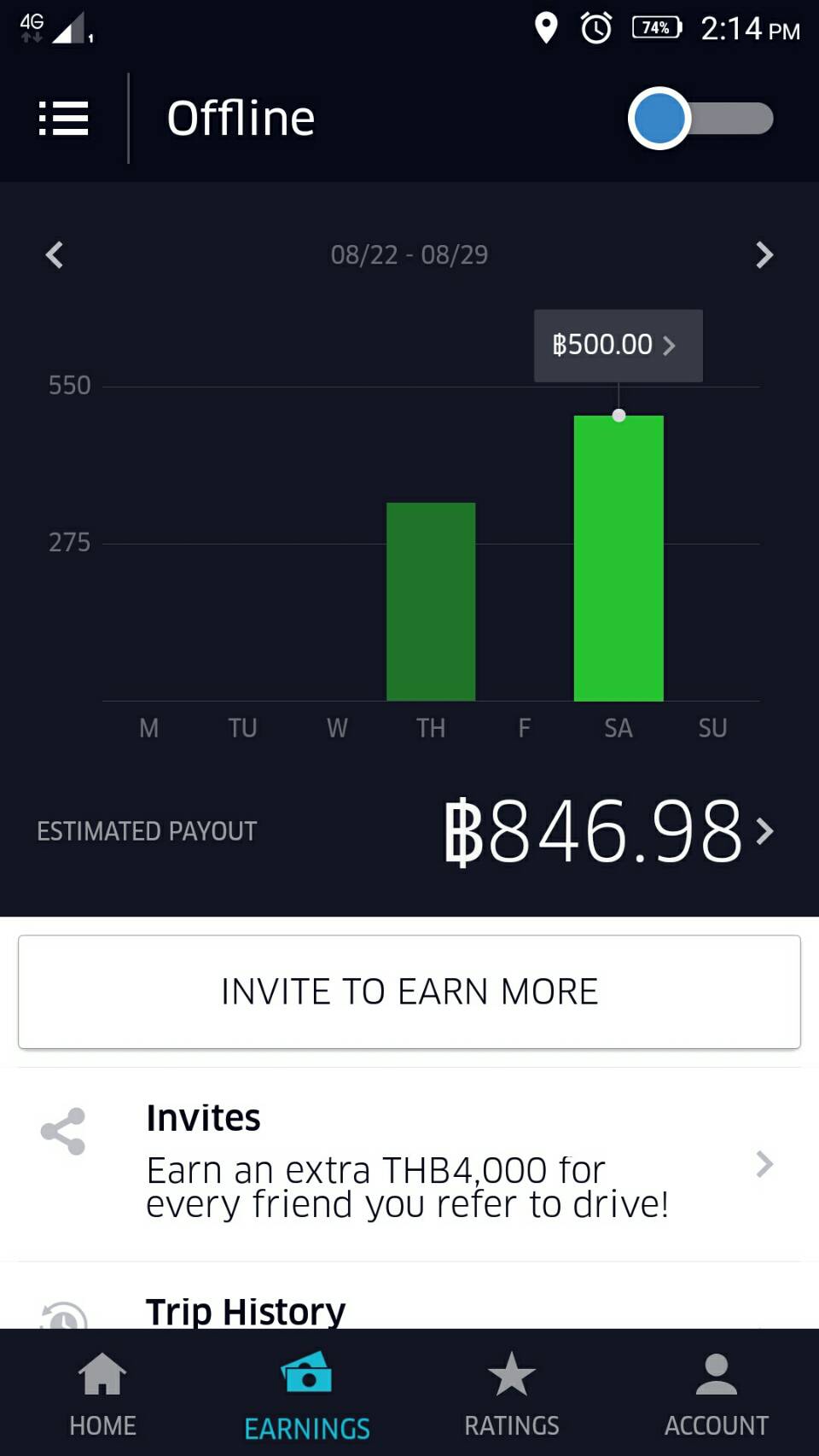The image size is (819, 1456).
Task: Tap the Invite to Earn More button
Action: pyautogui.click(x=409, y=992)
